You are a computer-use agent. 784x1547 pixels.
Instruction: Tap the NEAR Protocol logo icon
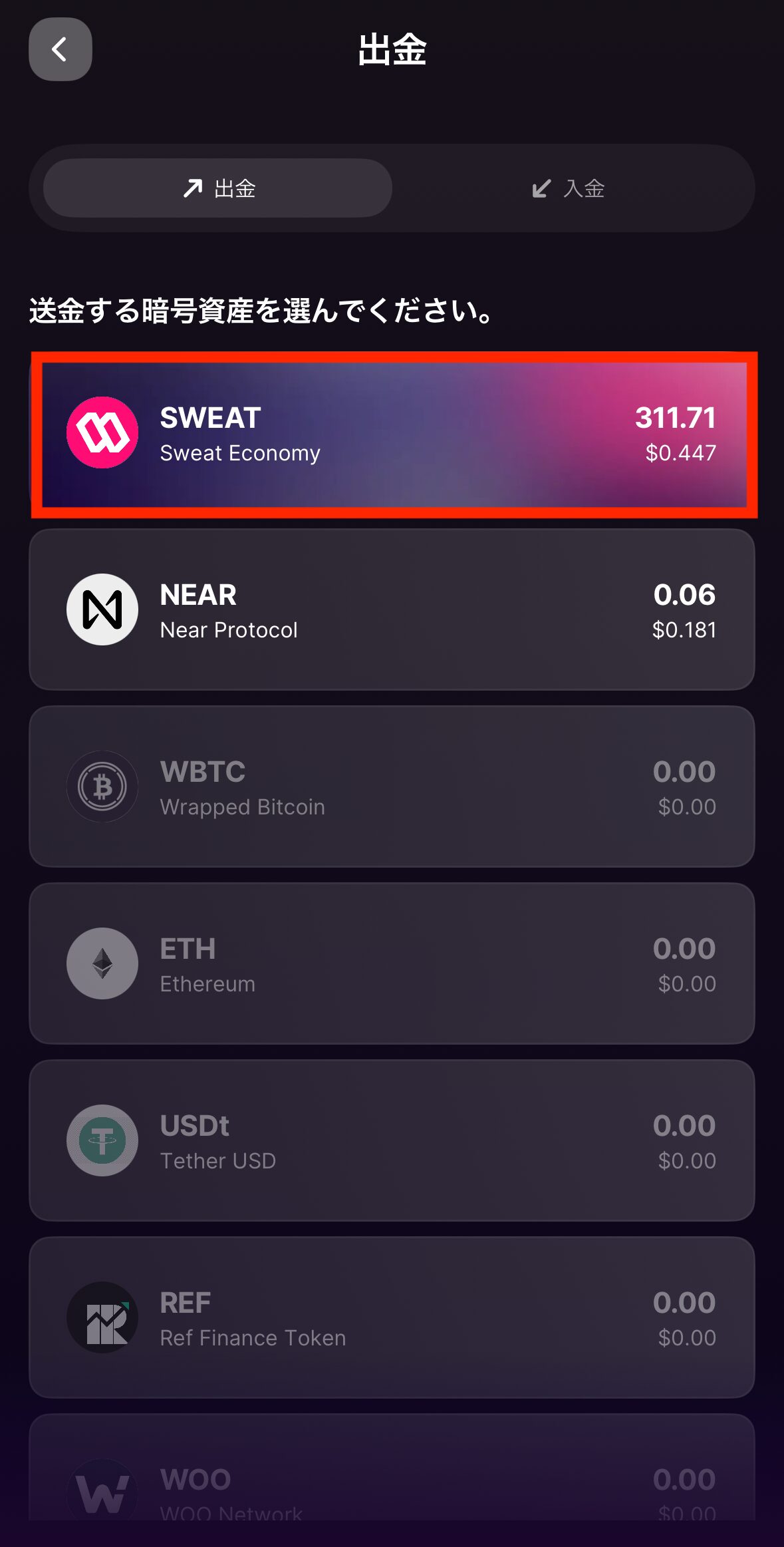pos(102,609)
